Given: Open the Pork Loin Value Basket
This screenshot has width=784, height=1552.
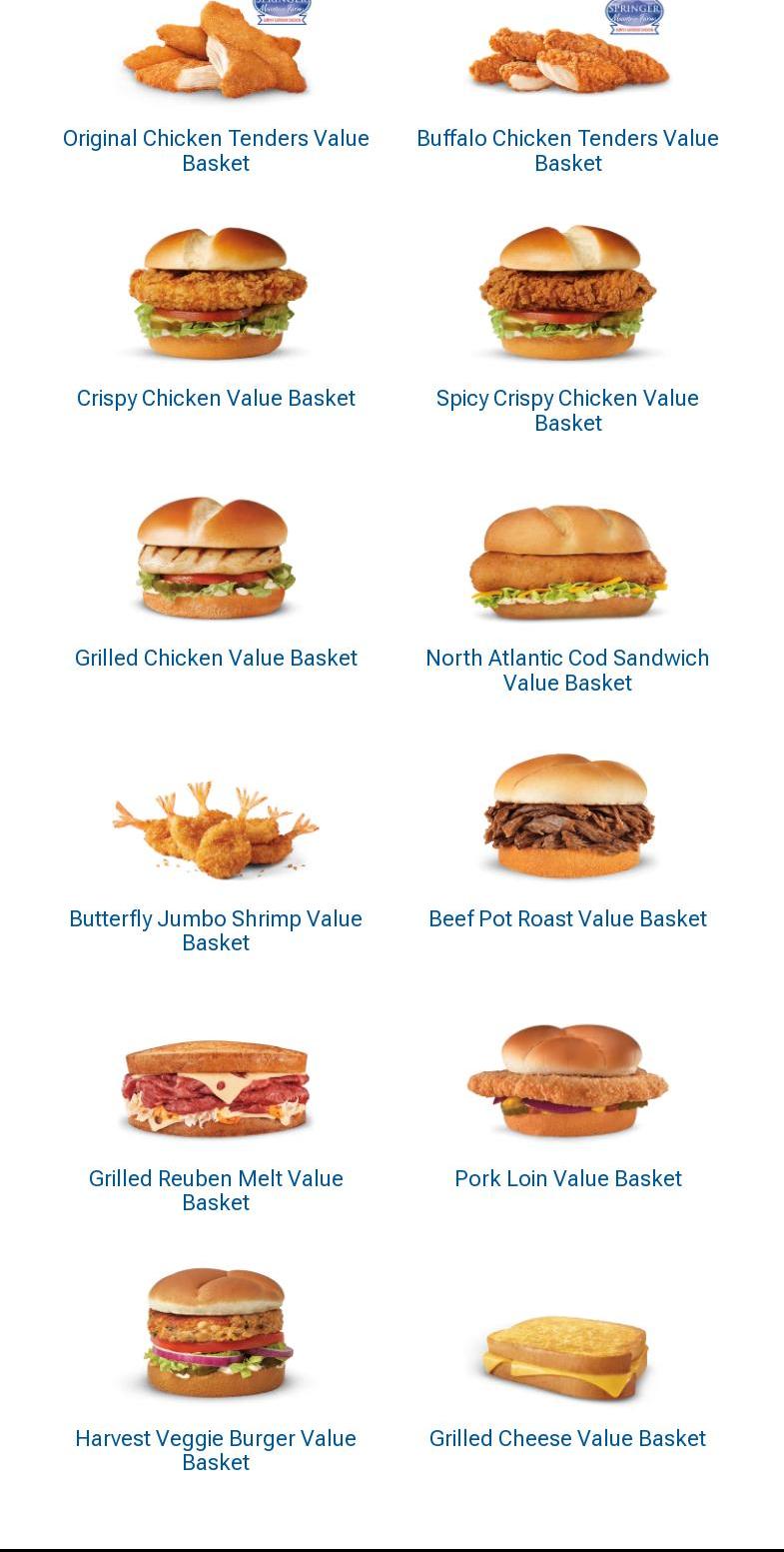Looking at the screenshot, I should [x=568, y=1178].
